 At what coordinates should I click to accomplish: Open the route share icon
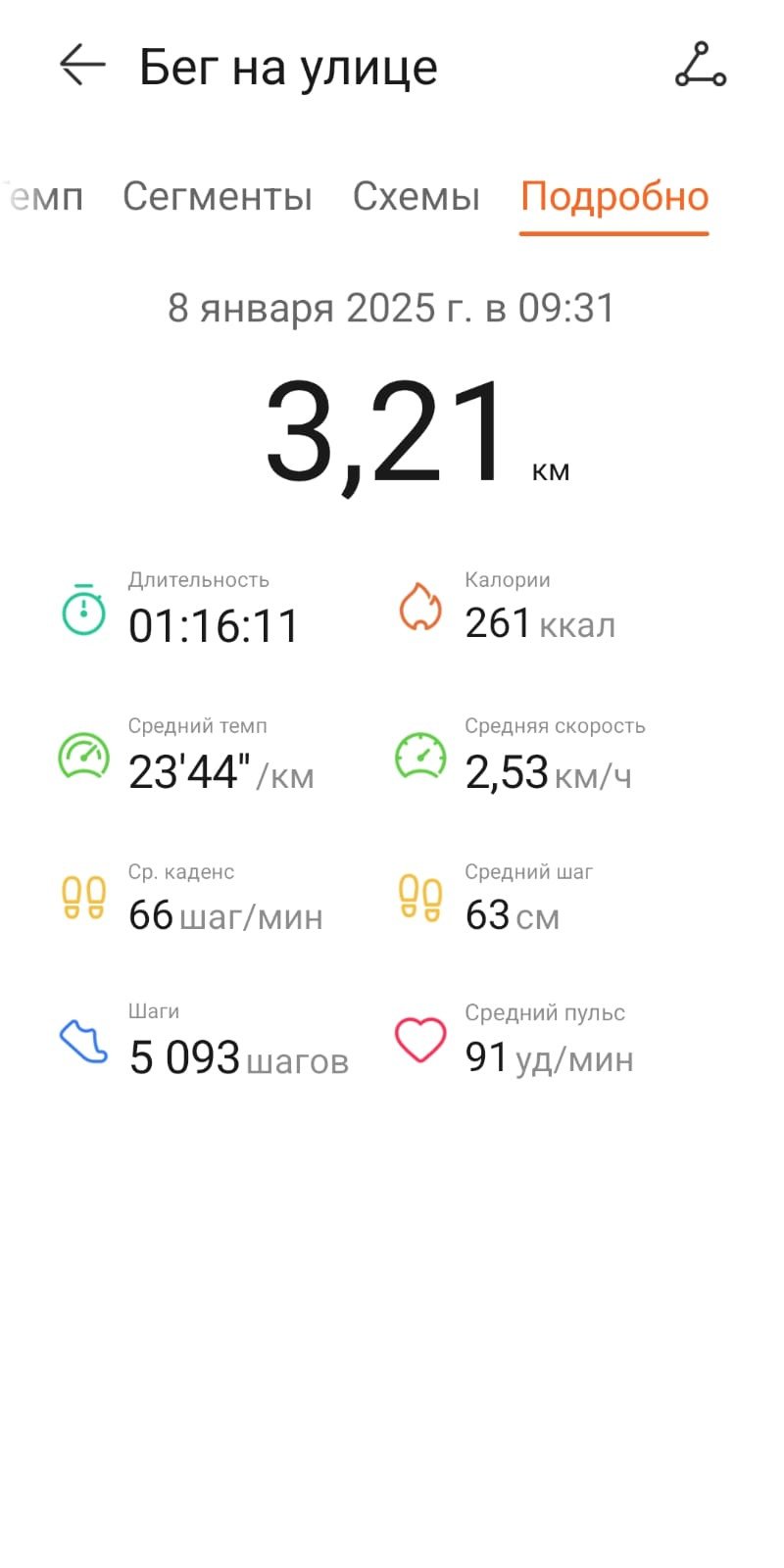pos(700,65)
